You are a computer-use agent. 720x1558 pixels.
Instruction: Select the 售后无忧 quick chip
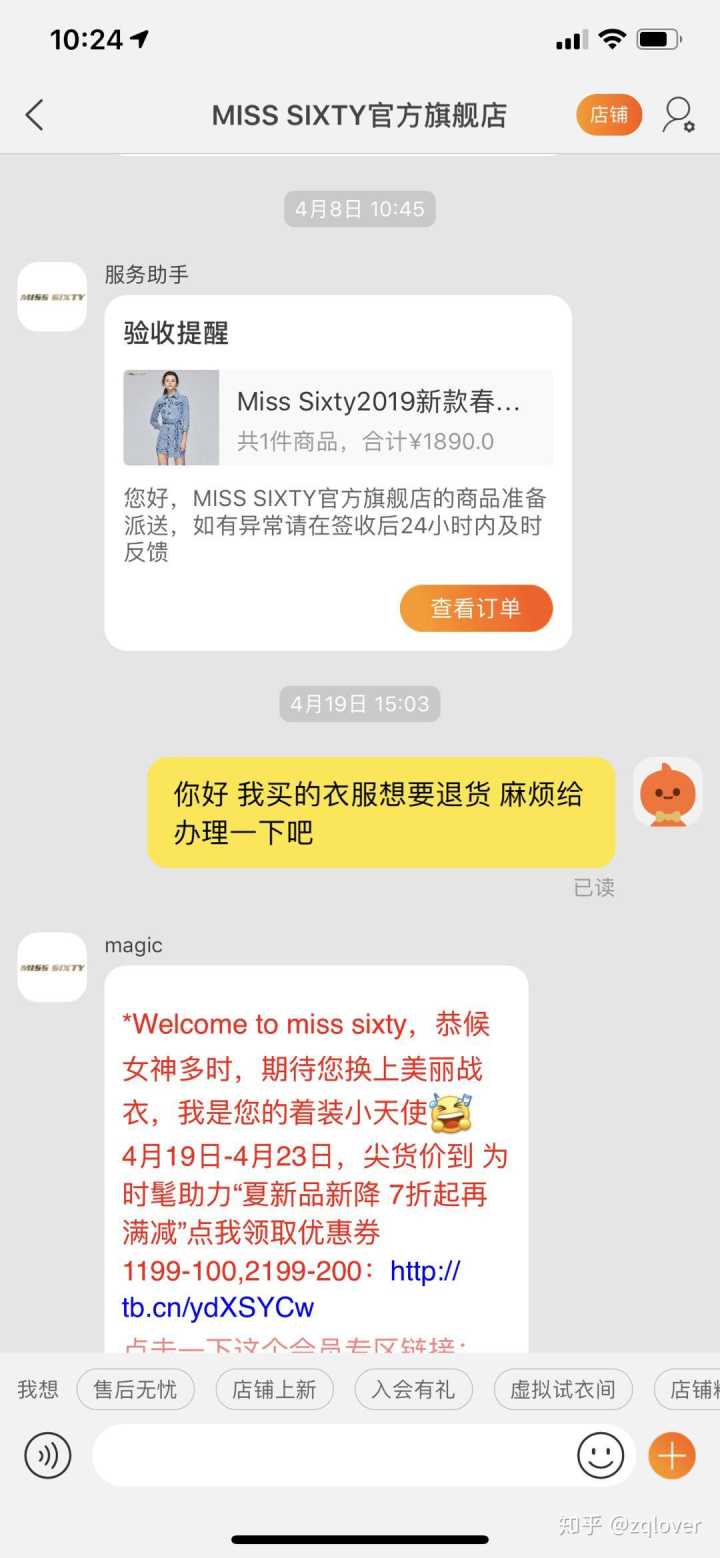point(135,1389)
